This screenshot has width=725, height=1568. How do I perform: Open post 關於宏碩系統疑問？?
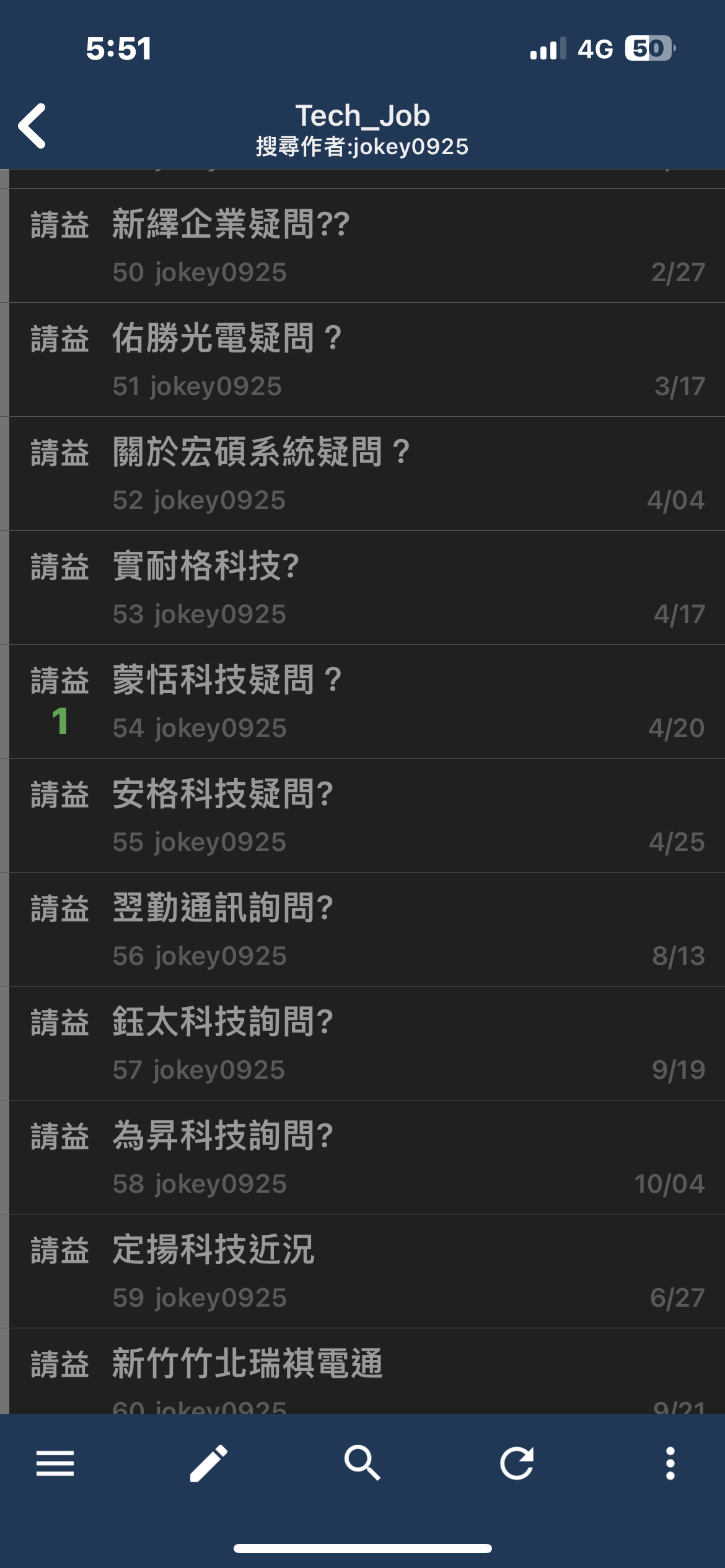tap(367, 474)
